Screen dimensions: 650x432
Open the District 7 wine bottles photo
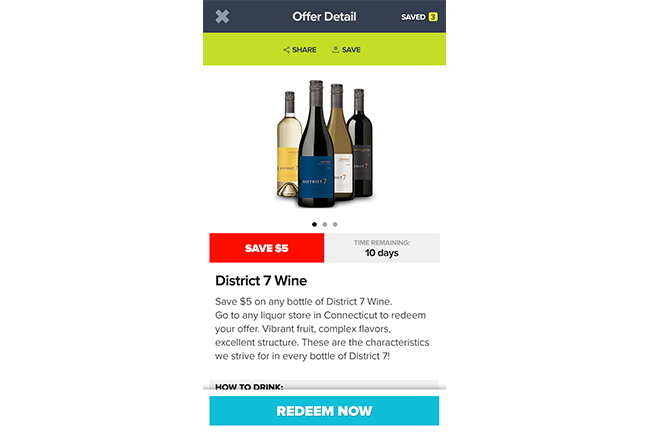coord(324,143)
